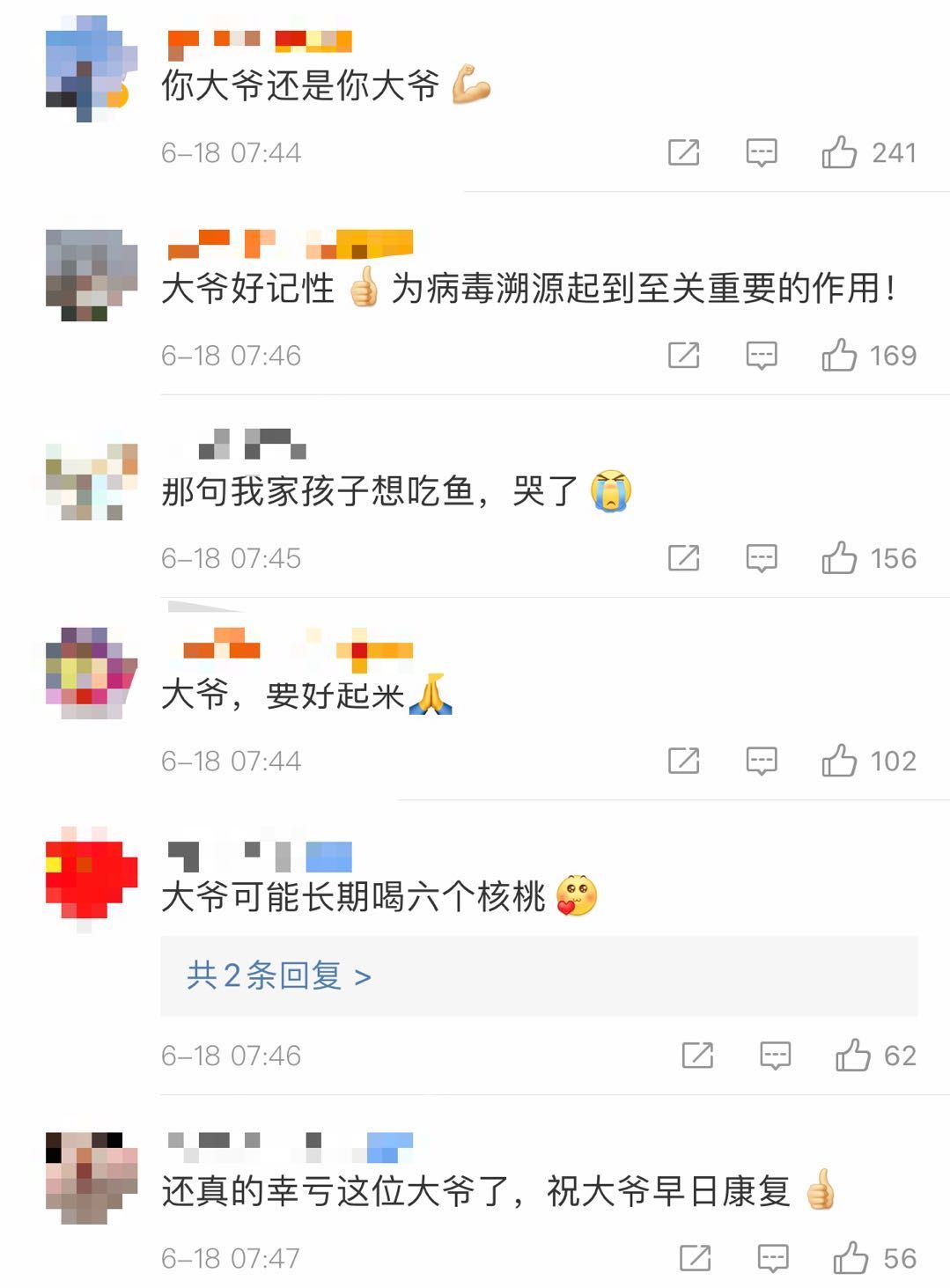Reply to the 大爷，要好起来 comment
The width and height of the screenshot is (950, 1288).
[x=762, y=760]
